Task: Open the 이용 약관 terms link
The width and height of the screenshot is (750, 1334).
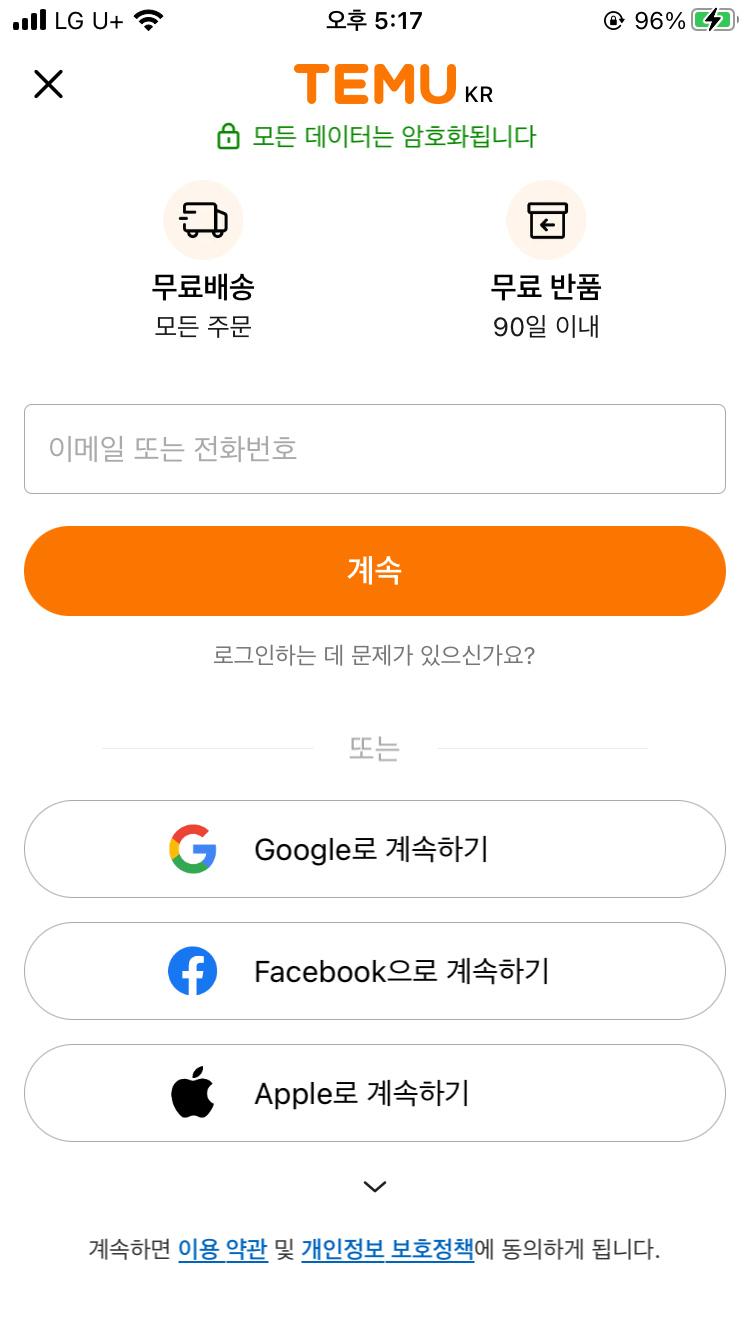Action: [224, 1249]
